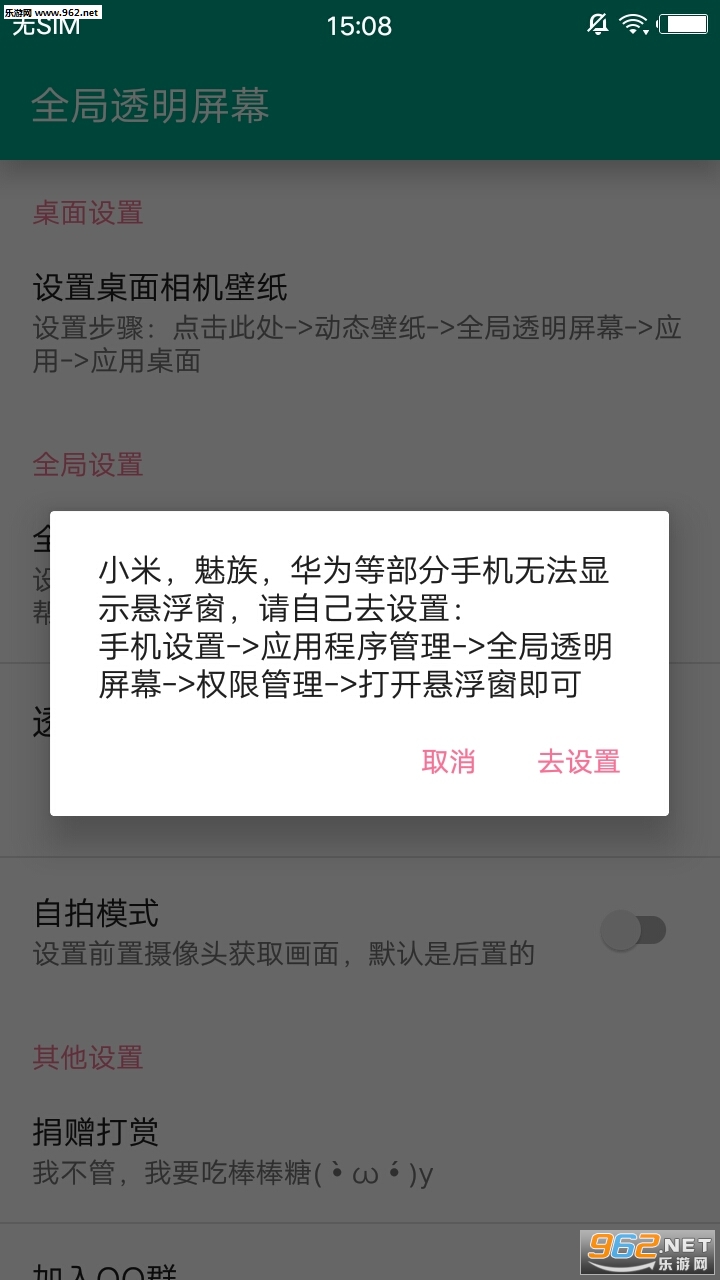The height and width of the screenshot is (1280, 720).
Task: Tap 取消 to dismiss the dialog
Action: tap(448, 762)
